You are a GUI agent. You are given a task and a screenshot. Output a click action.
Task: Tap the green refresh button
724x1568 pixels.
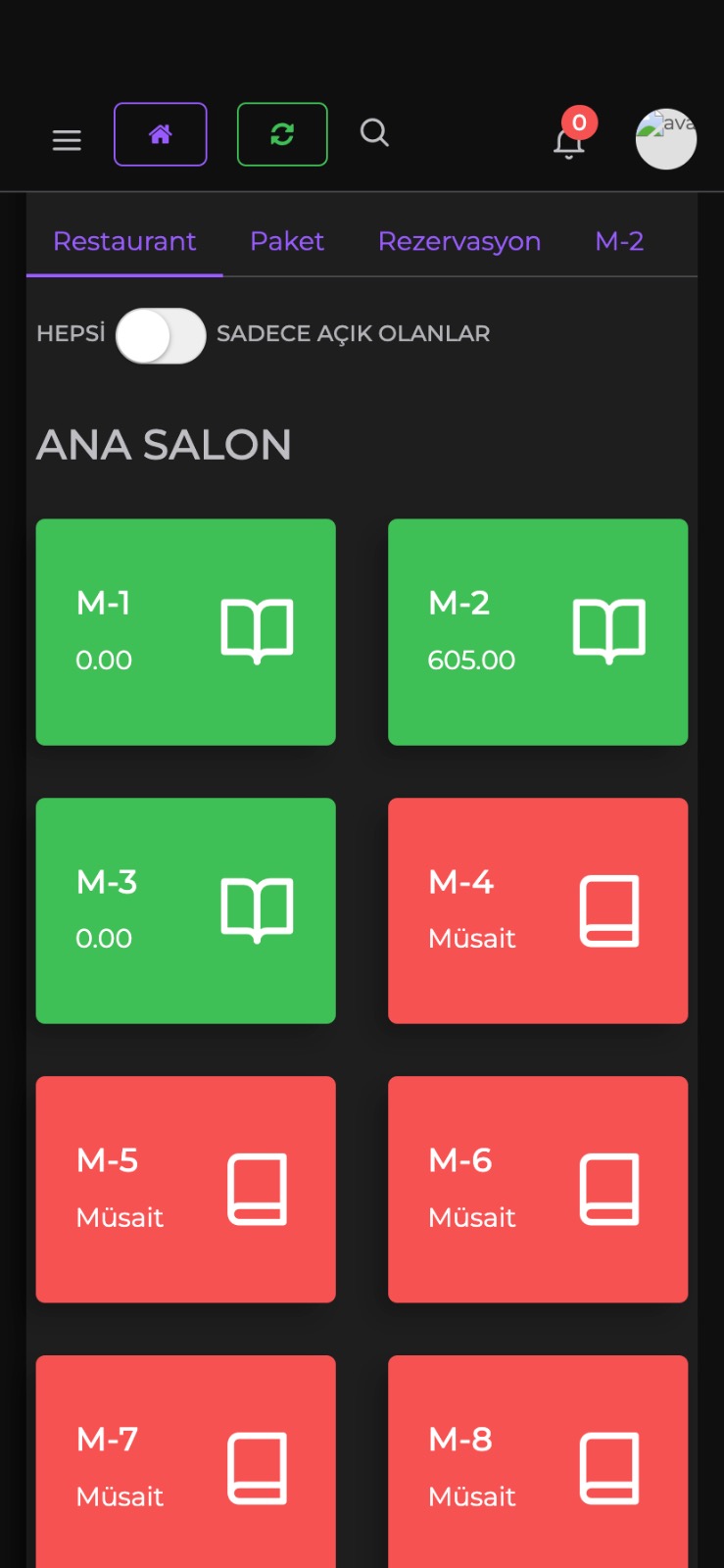[282, 134]
